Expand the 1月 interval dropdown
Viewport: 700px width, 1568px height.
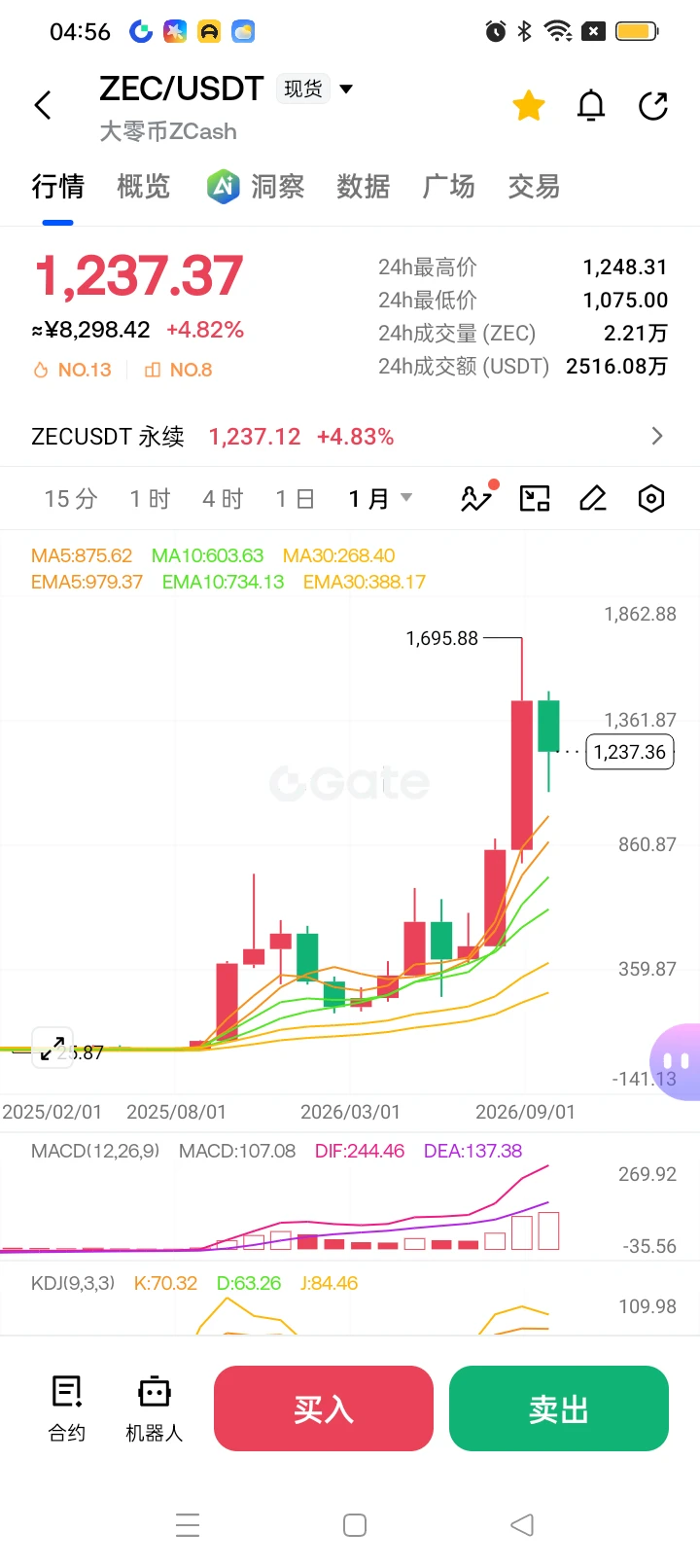pos(380,499)
